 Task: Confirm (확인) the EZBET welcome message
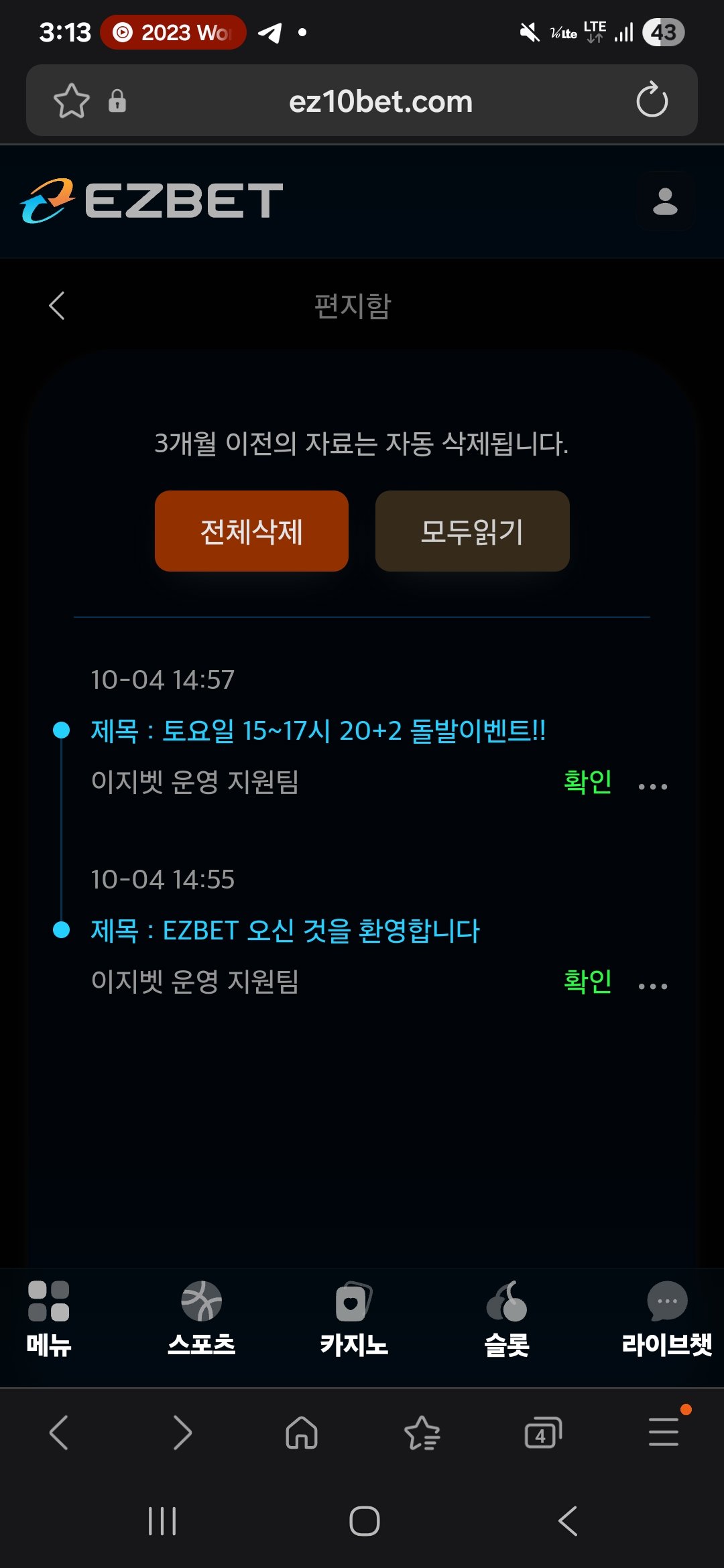click(x=587, y=982)
